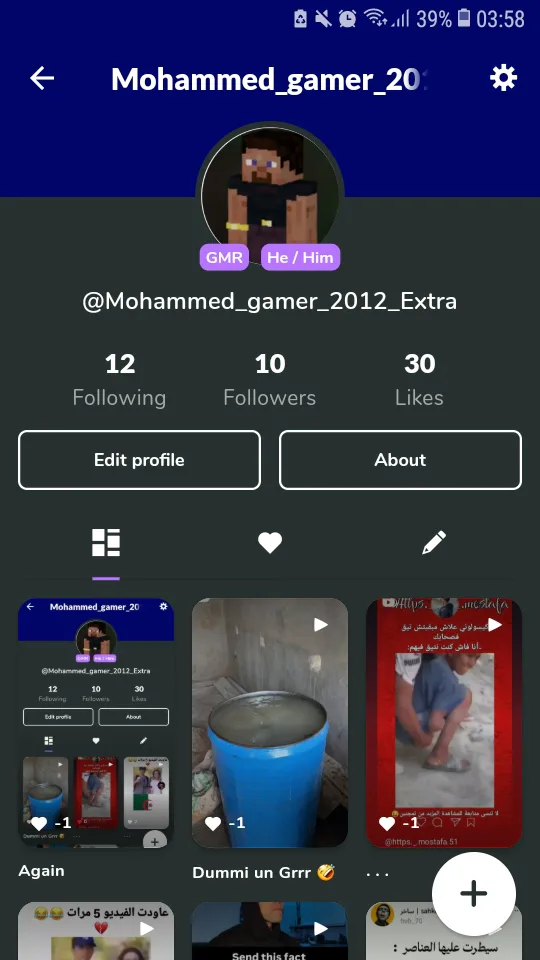Select the posts grid tab
540x960 pixels.
[106, 542]
